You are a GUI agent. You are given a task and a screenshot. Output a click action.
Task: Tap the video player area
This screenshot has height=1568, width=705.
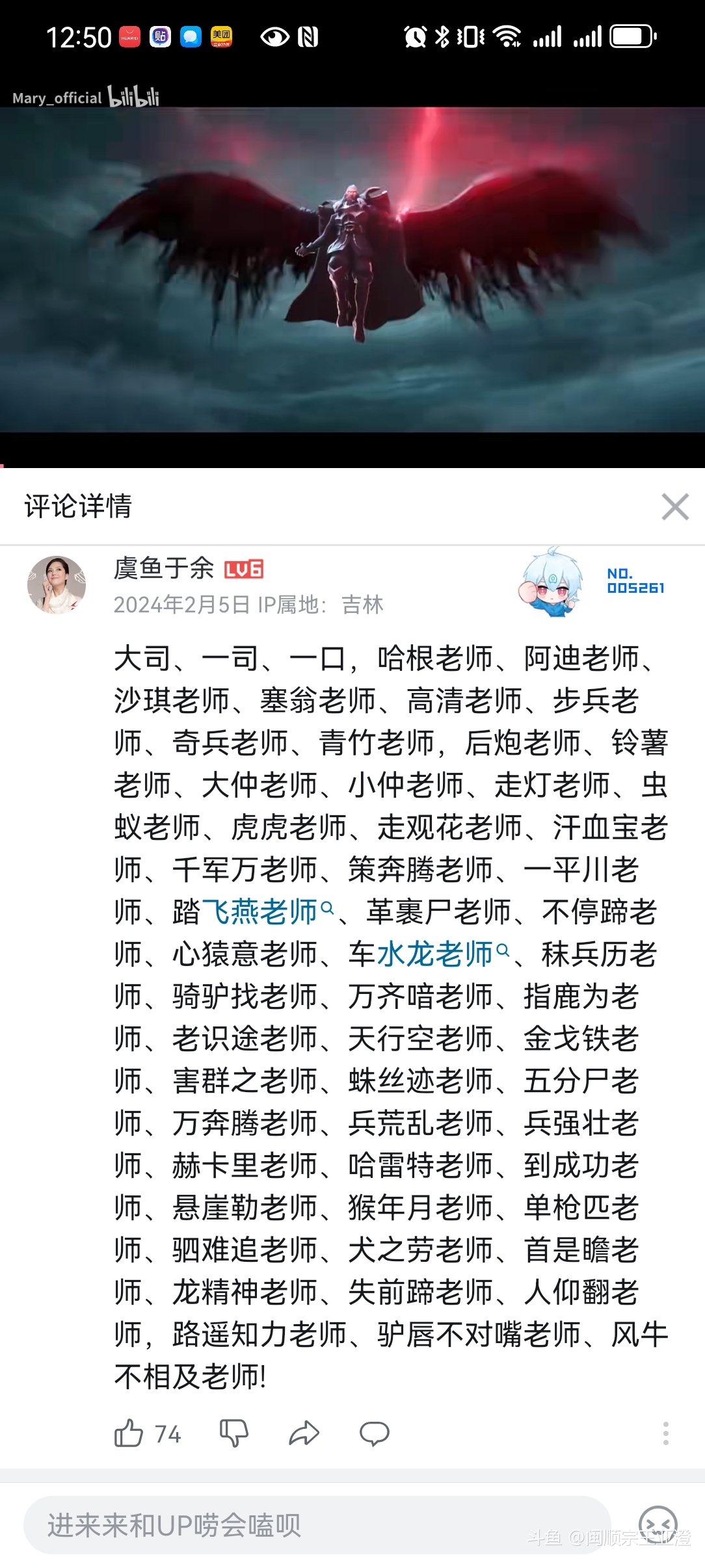[x=352, y=270]
